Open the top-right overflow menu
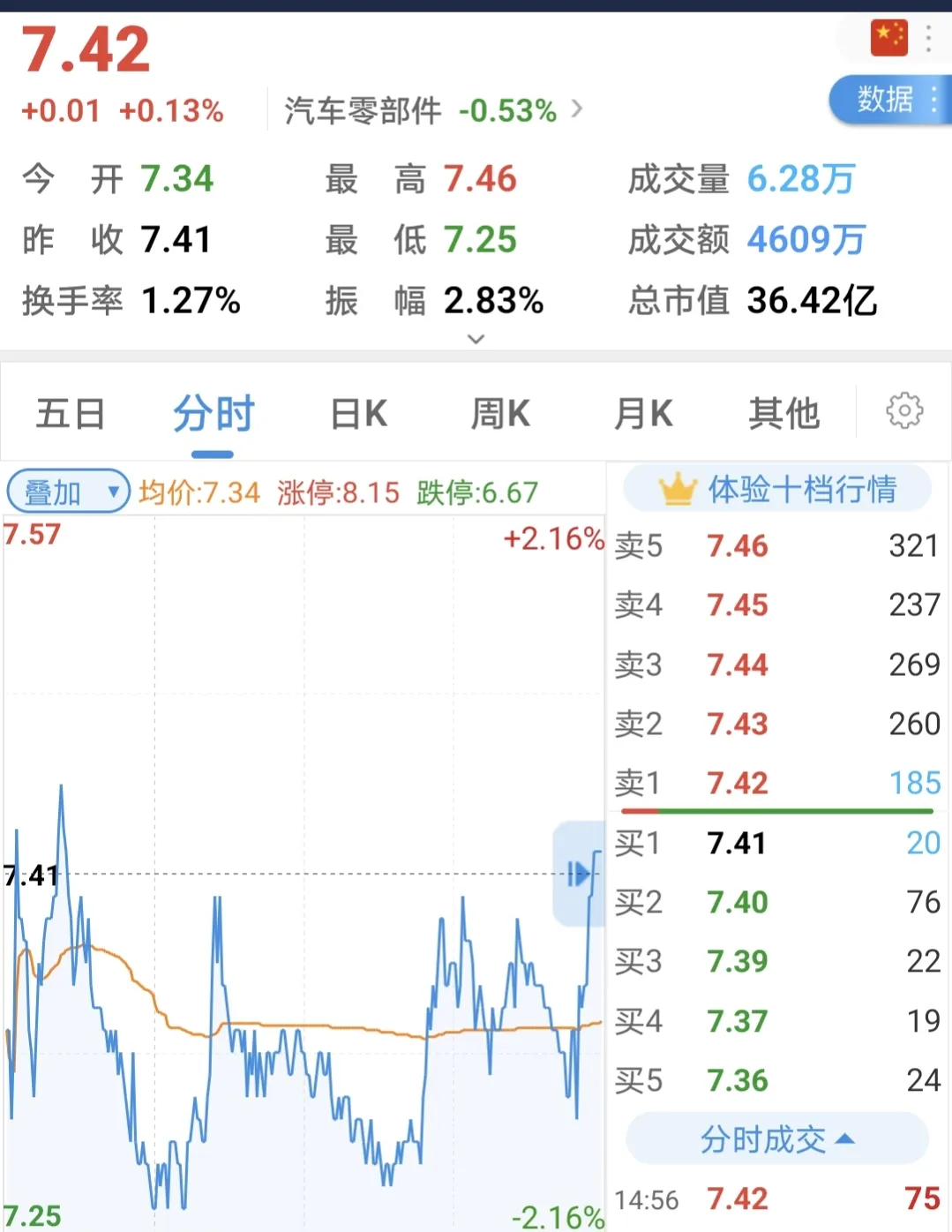The height and width of the screenshot is (1232, 952). (x=928, y=38)
